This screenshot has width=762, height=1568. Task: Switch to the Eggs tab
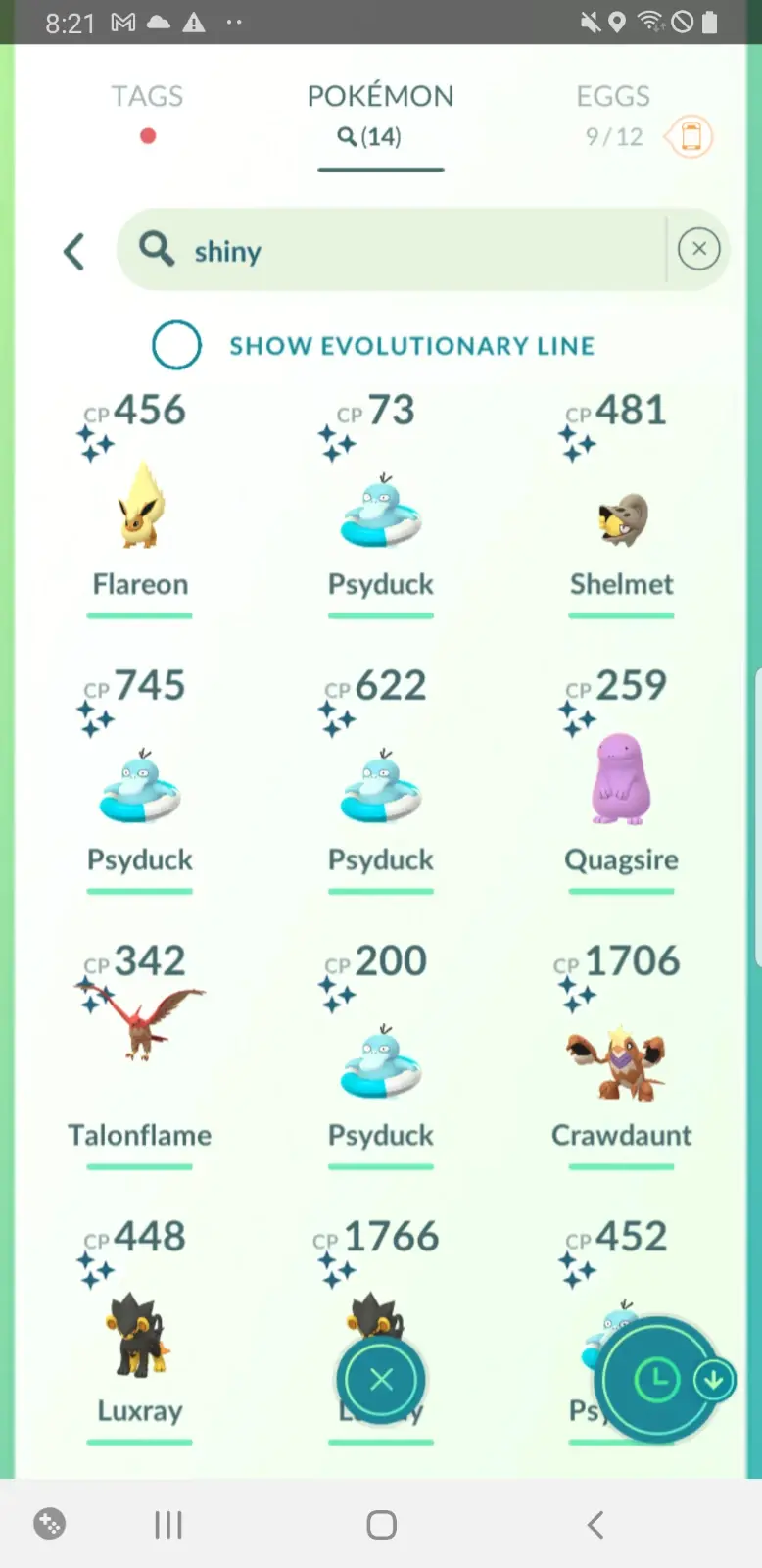click(613, 97)
